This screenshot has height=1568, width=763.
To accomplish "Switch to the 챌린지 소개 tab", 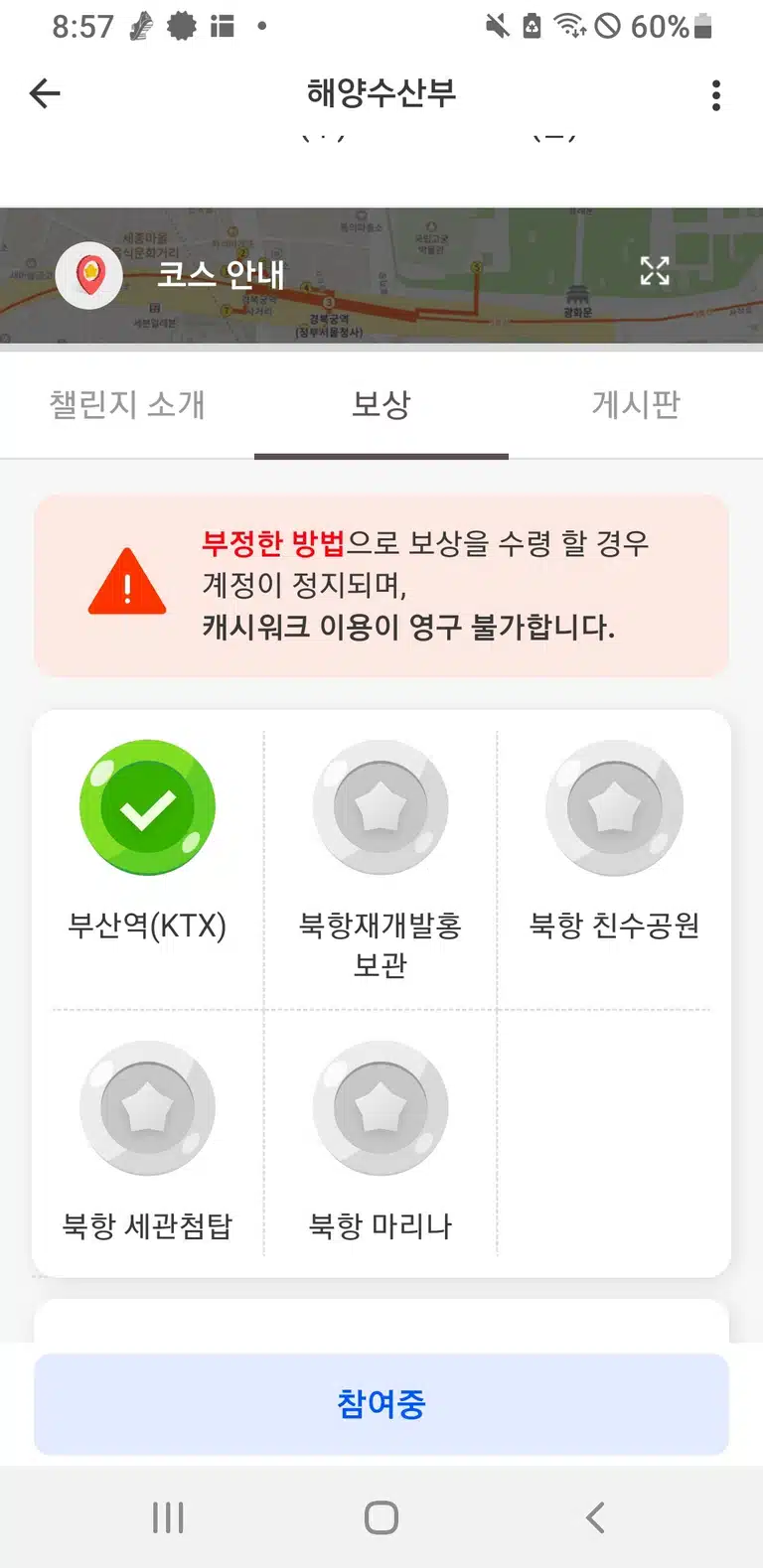I will [127, 404].
